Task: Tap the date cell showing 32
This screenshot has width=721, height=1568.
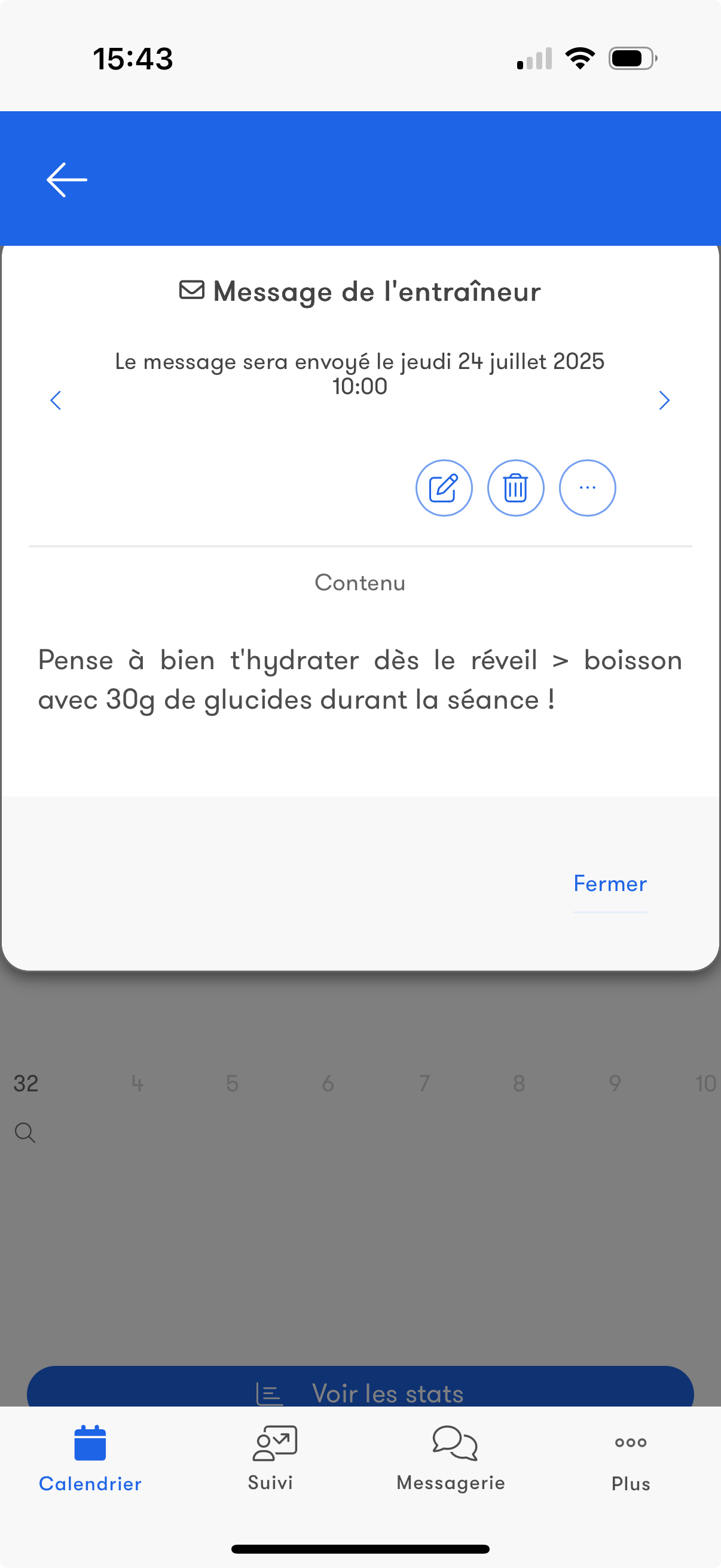Action: click(x=26, y=1084)
